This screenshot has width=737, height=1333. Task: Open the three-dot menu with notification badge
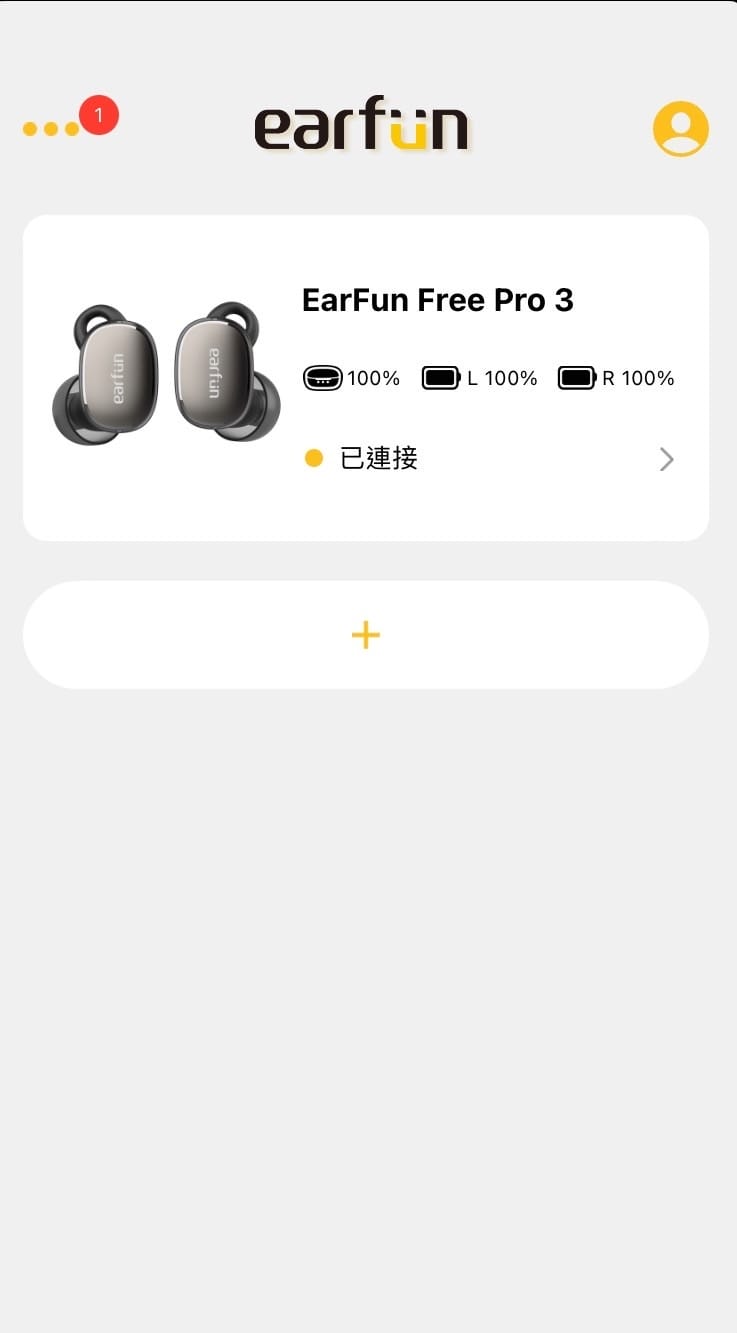pos(52,129)
